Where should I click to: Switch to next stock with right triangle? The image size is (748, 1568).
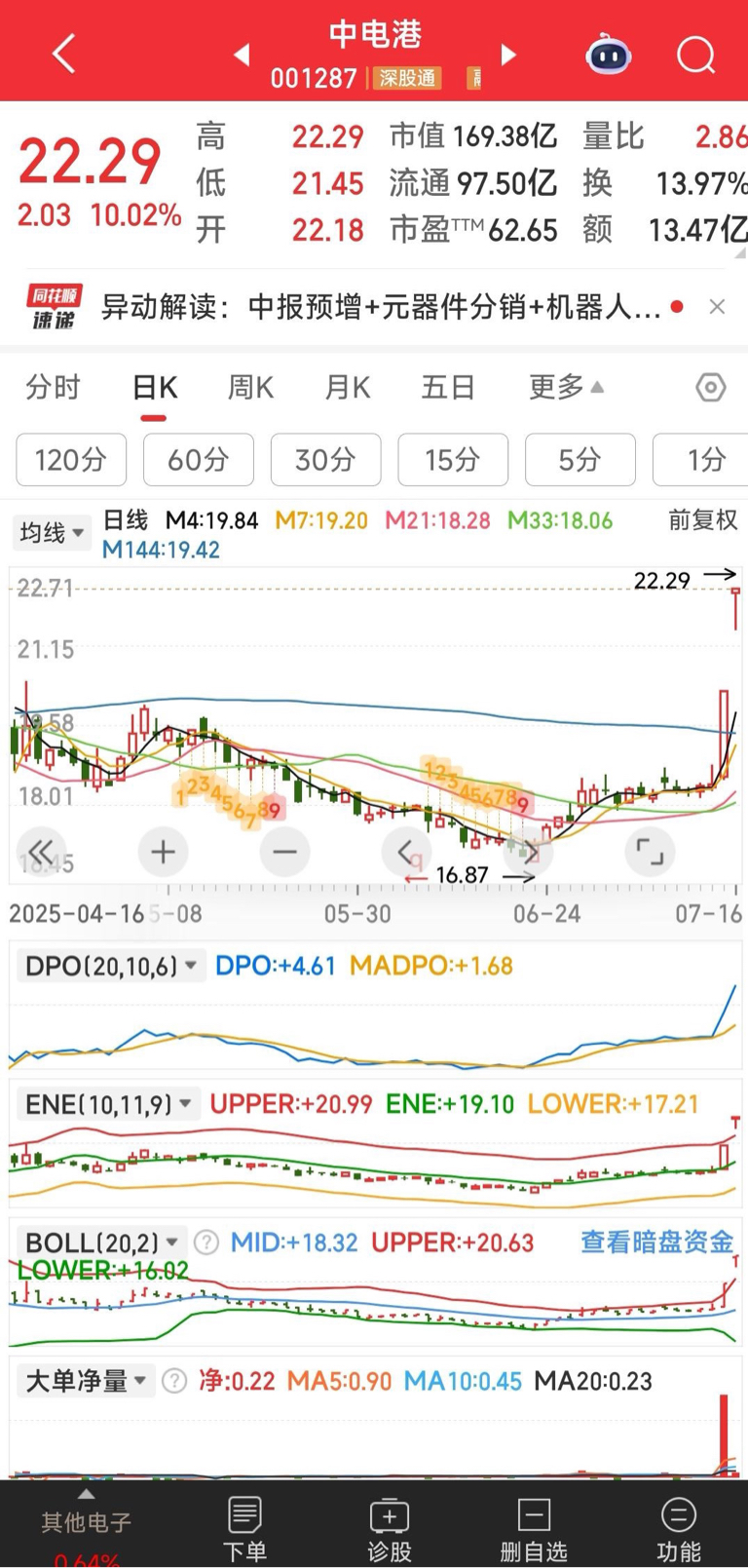tap(507, 55)
